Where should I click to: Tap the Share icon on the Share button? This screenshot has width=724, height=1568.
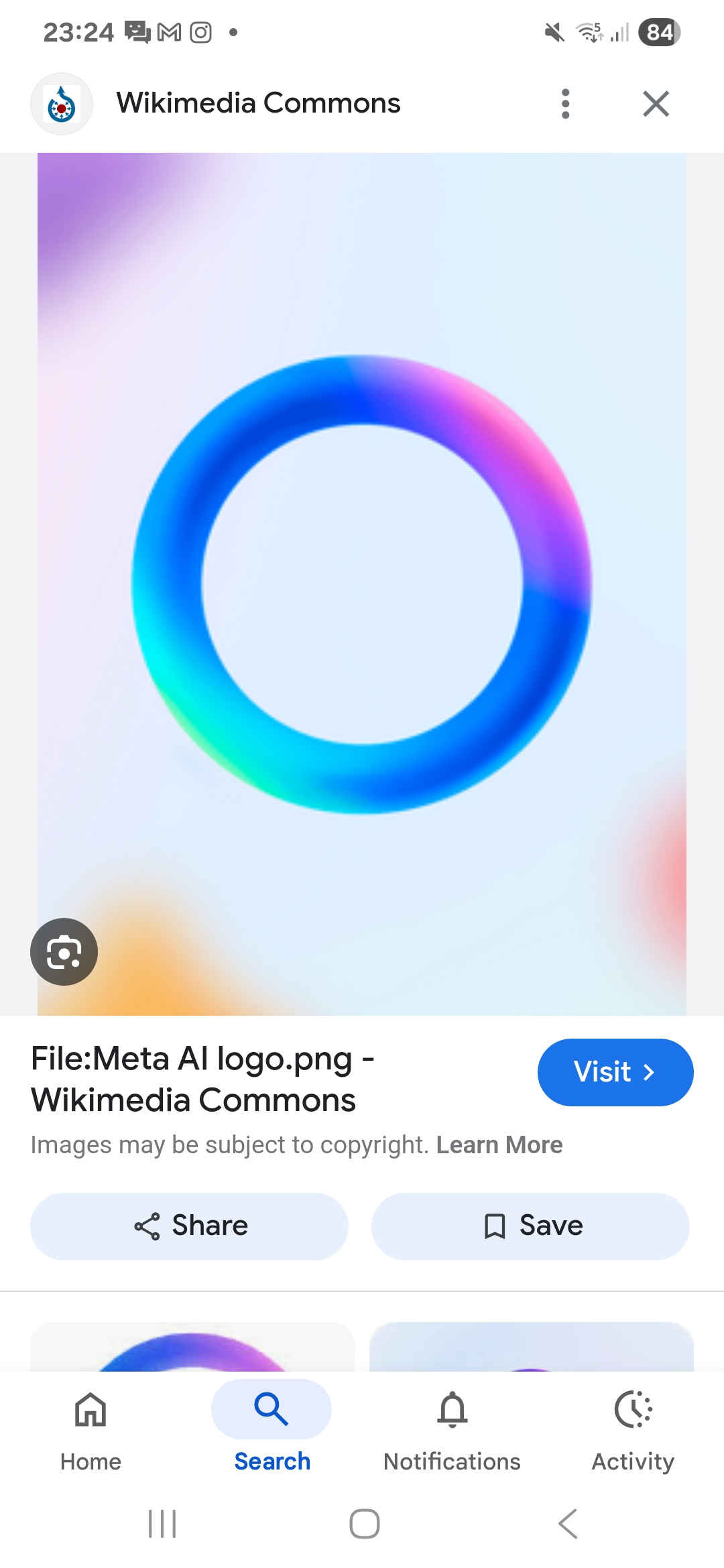149,1226
